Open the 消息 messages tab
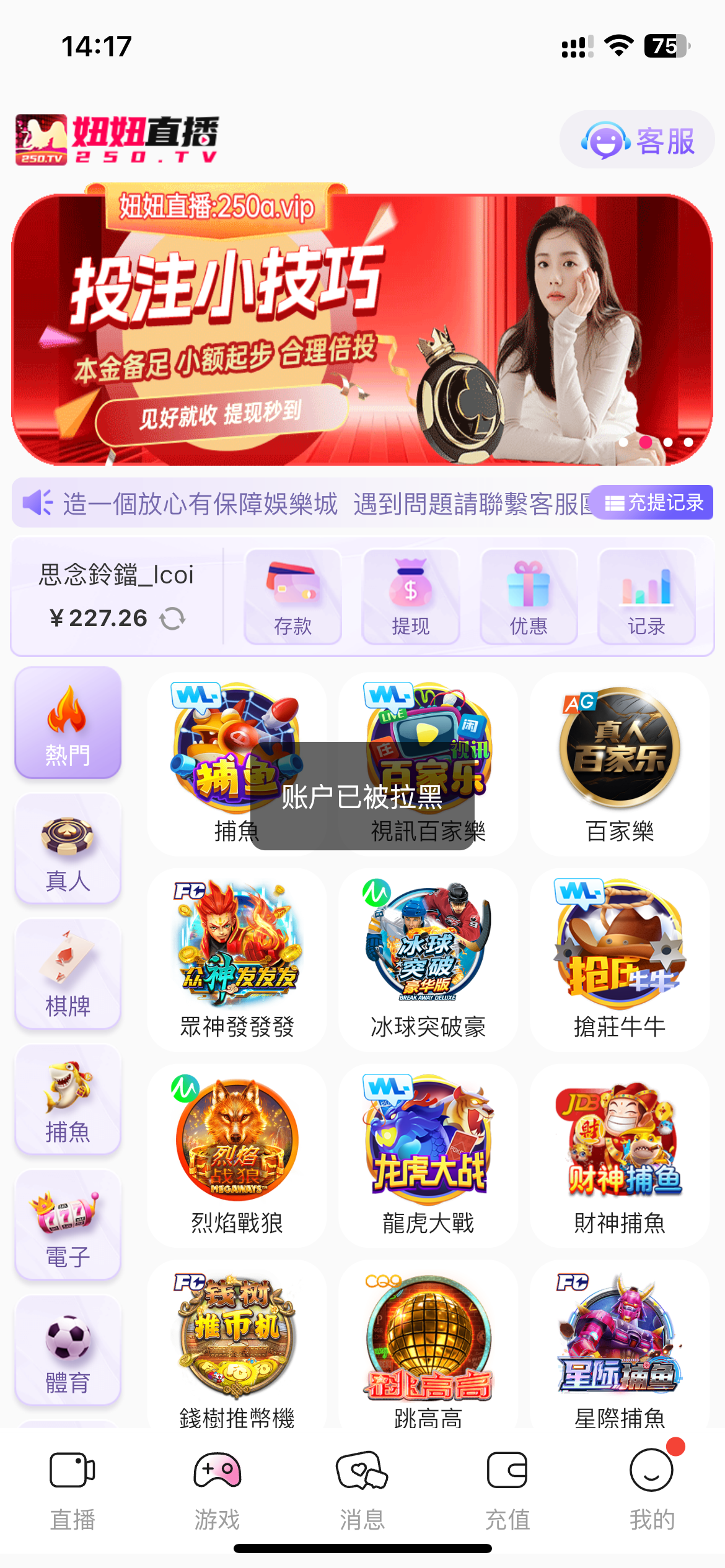This screenshot has width=725, height=1568. 362,1489
